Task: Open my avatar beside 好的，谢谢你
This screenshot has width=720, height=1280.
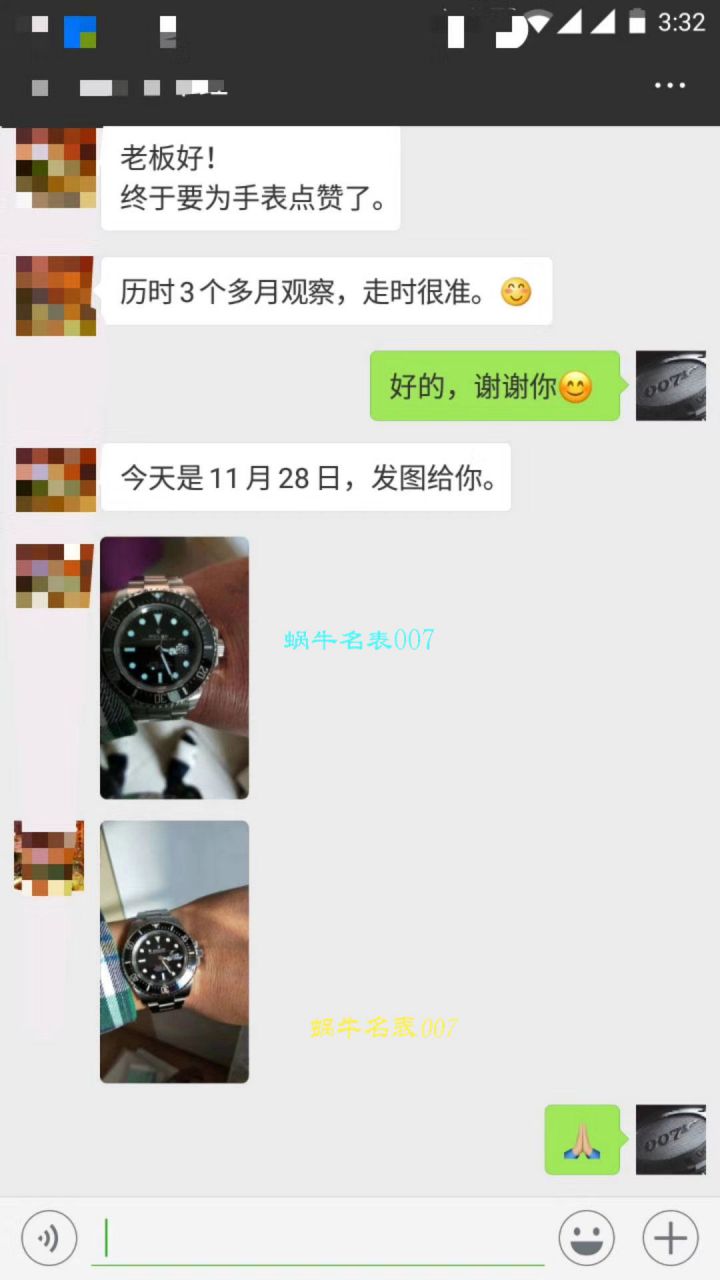Action: coord(671,386)
